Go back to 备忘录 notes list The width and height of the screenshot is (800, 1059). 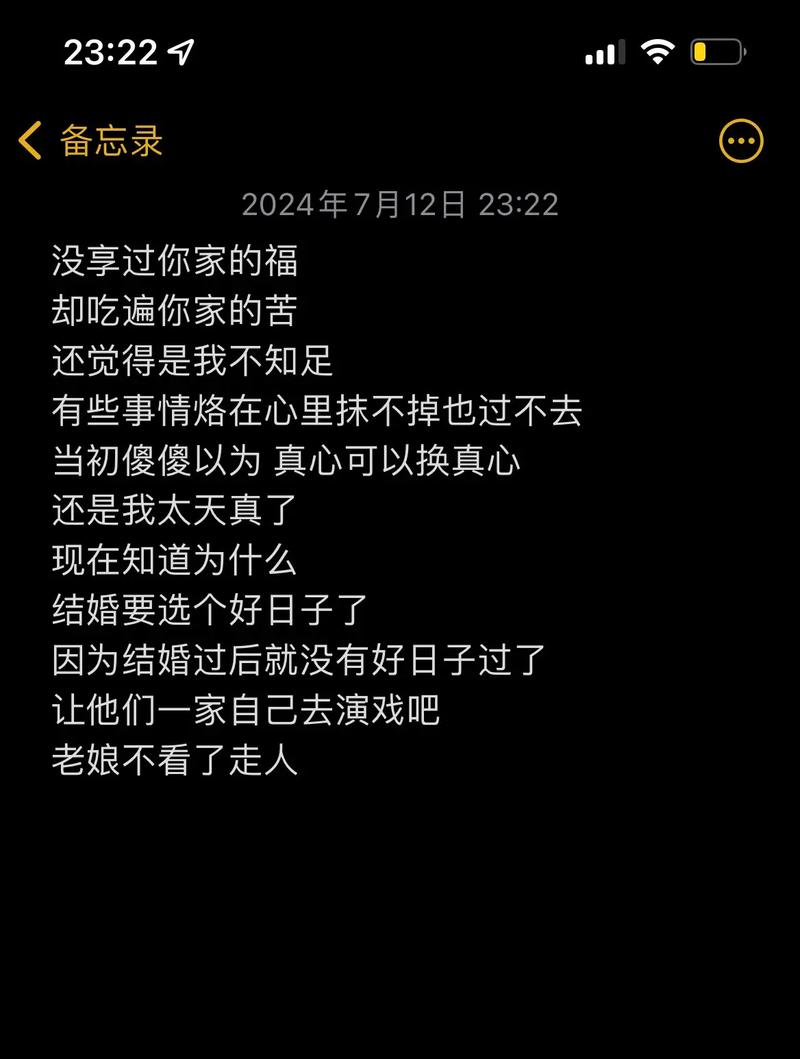(x=90, y=141)
